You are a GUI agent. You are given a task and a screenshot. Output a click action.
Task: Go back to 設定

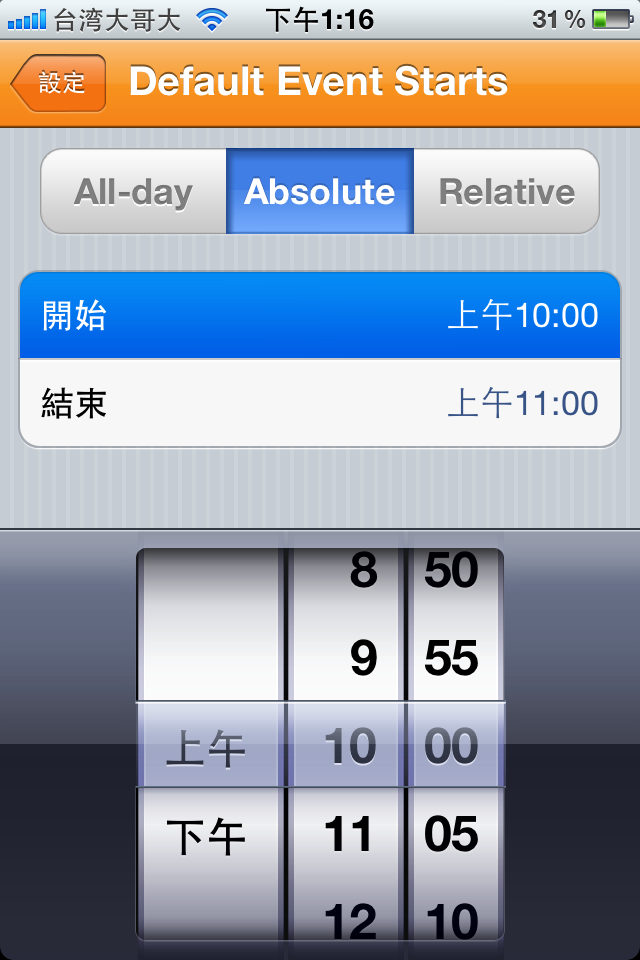(59, 83)
